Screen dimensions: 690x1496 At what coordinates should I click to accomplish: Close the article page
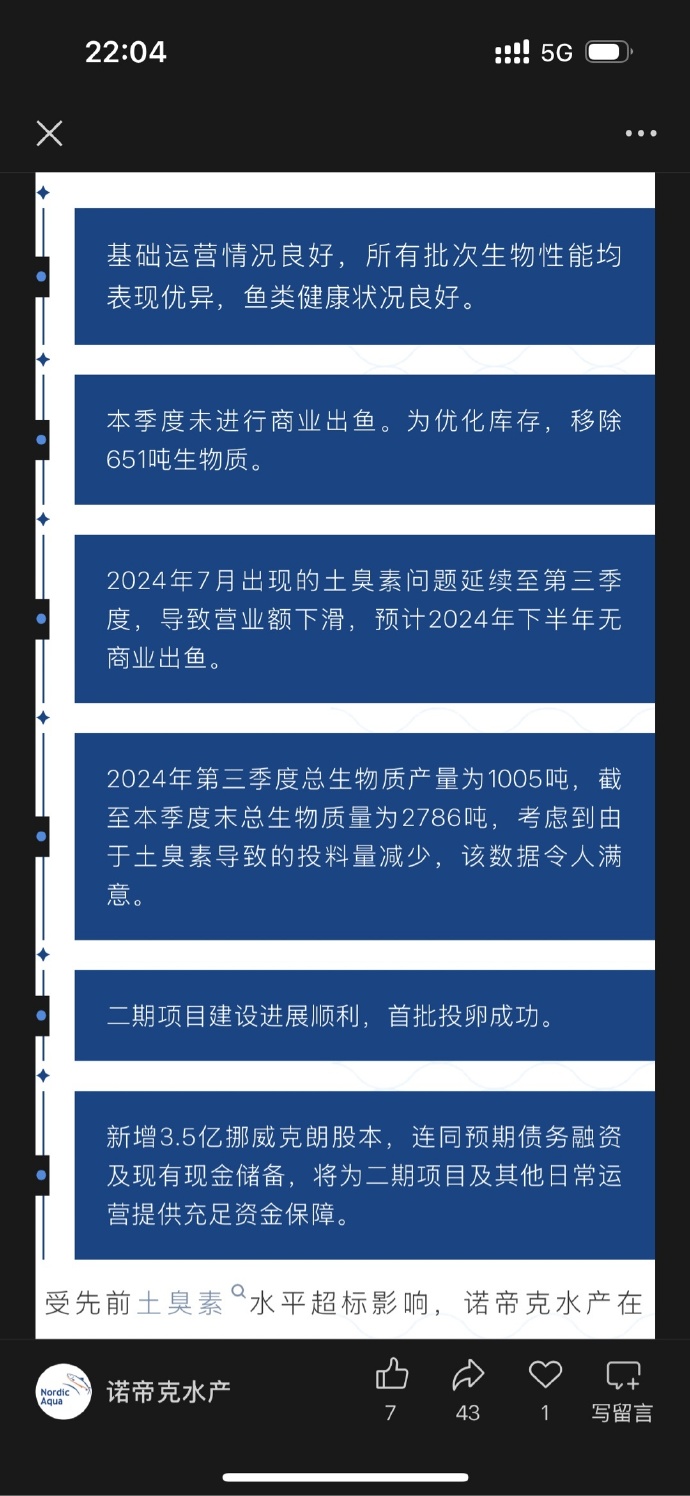(x=49, y=133)
